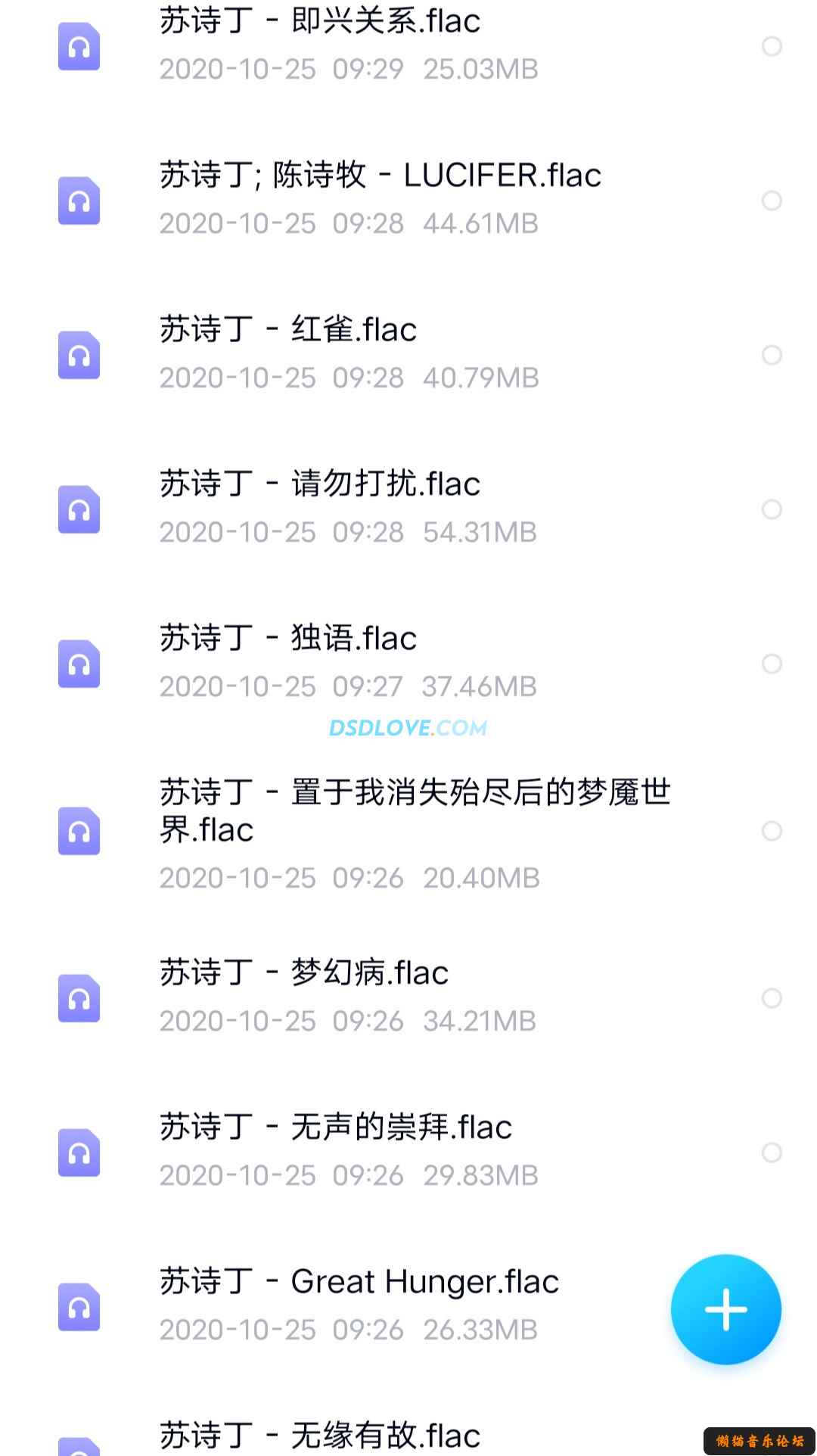Screen dimensions: 817x1456
Task: Select the circle next to LUCIFER.flac
Action: pyautogui.click(x=772, y=201)
